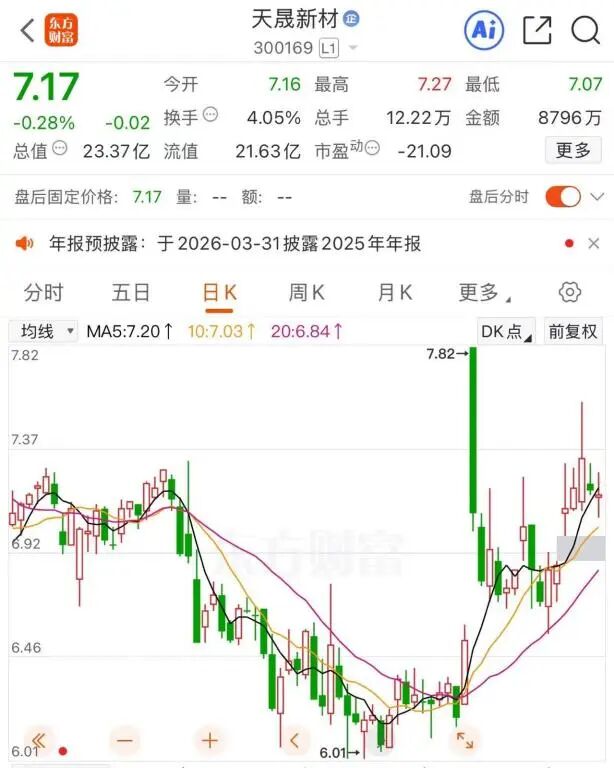Screen dimensions: 614x768
Task: Switch to the 分时 chart tab
Action: [x=43, y=292]
